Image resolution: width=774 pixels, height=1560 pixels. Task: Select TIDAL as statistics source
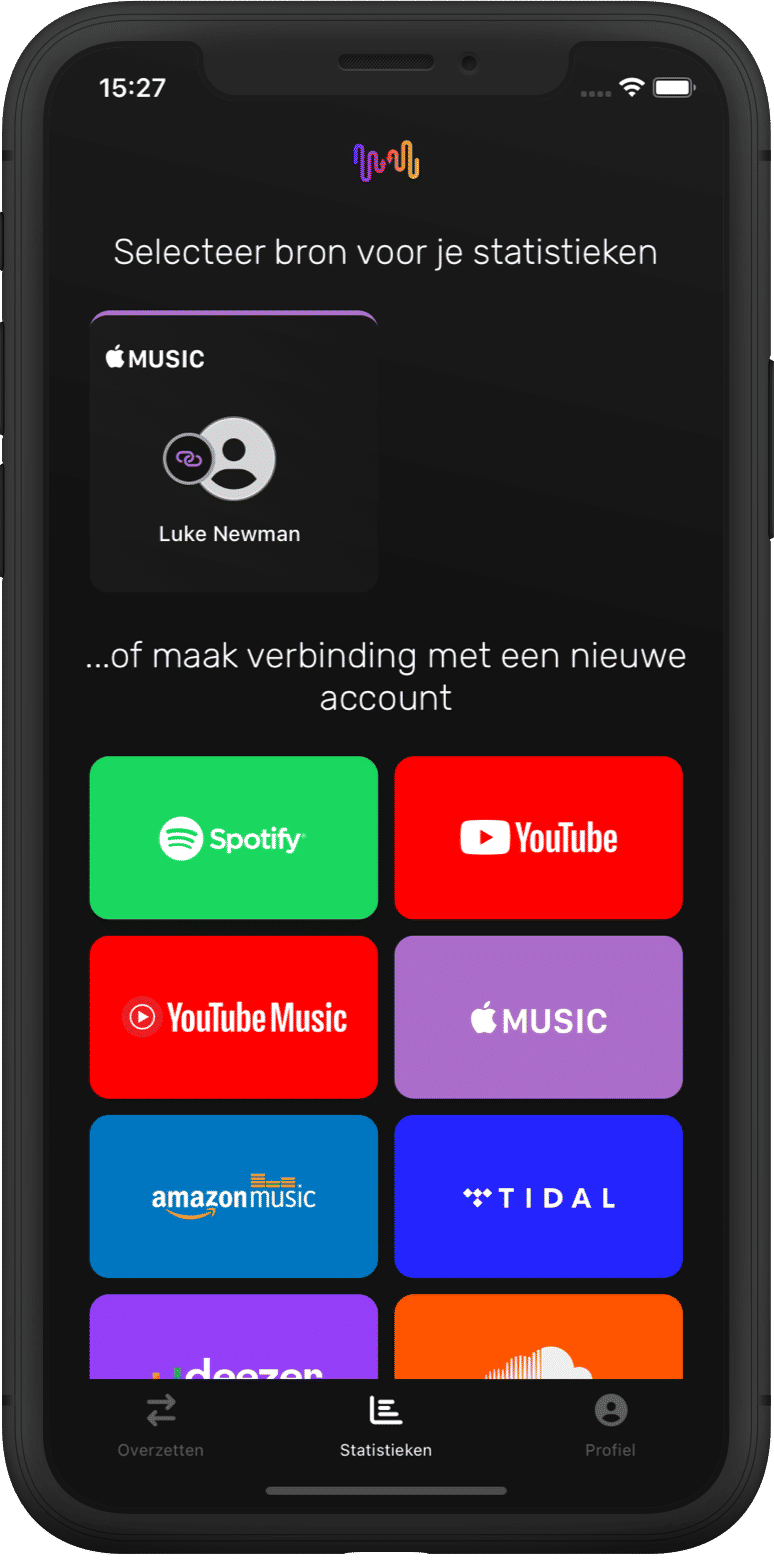[538, 1196]
